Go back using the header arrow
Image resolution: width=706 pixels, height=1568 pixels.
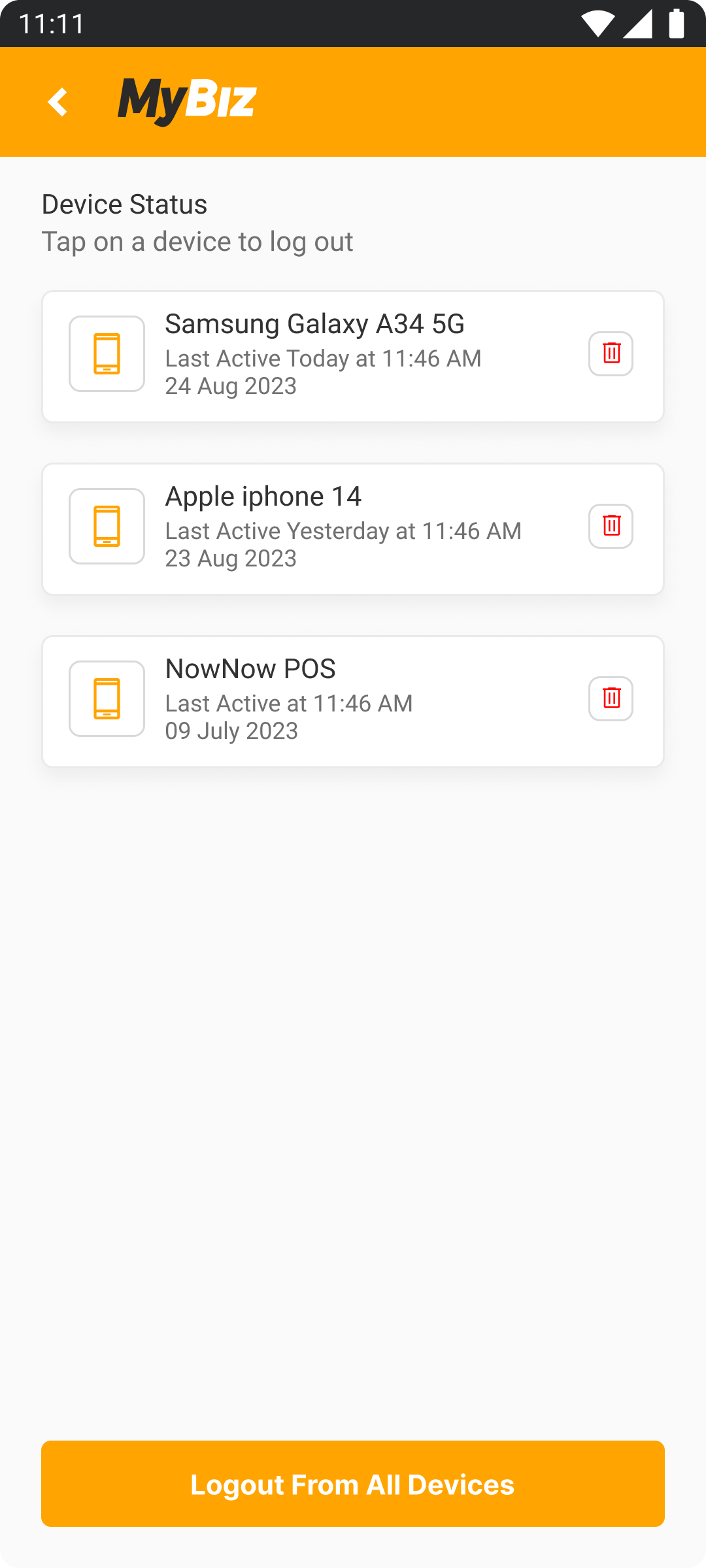58,102
